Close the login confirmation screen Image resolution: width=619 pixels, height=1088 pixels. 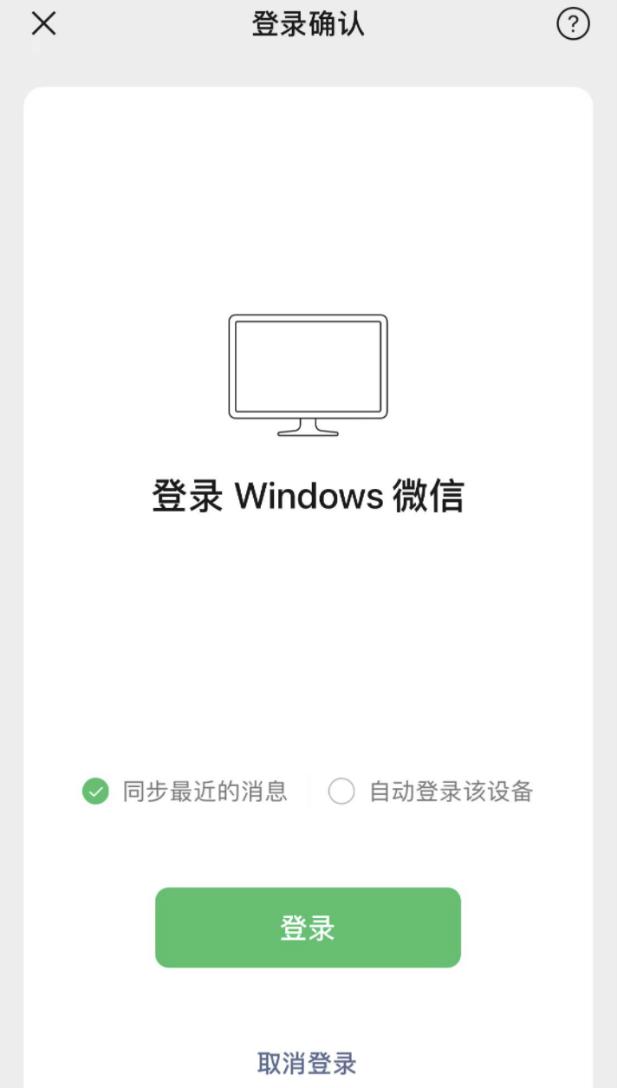[44, 25]
